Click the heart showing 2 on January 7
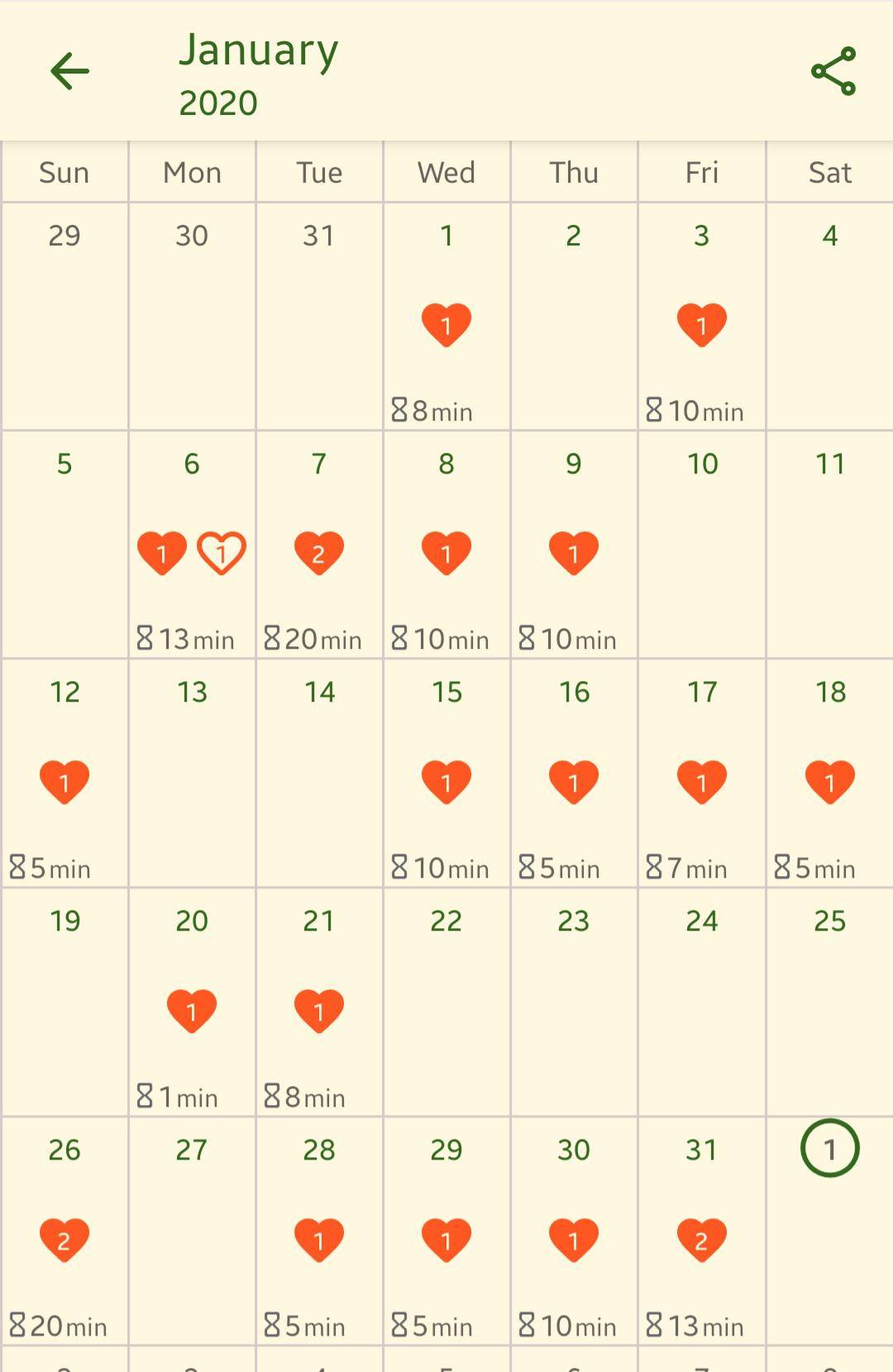This screenshot has height=1372, width=893. coord(318,552)
